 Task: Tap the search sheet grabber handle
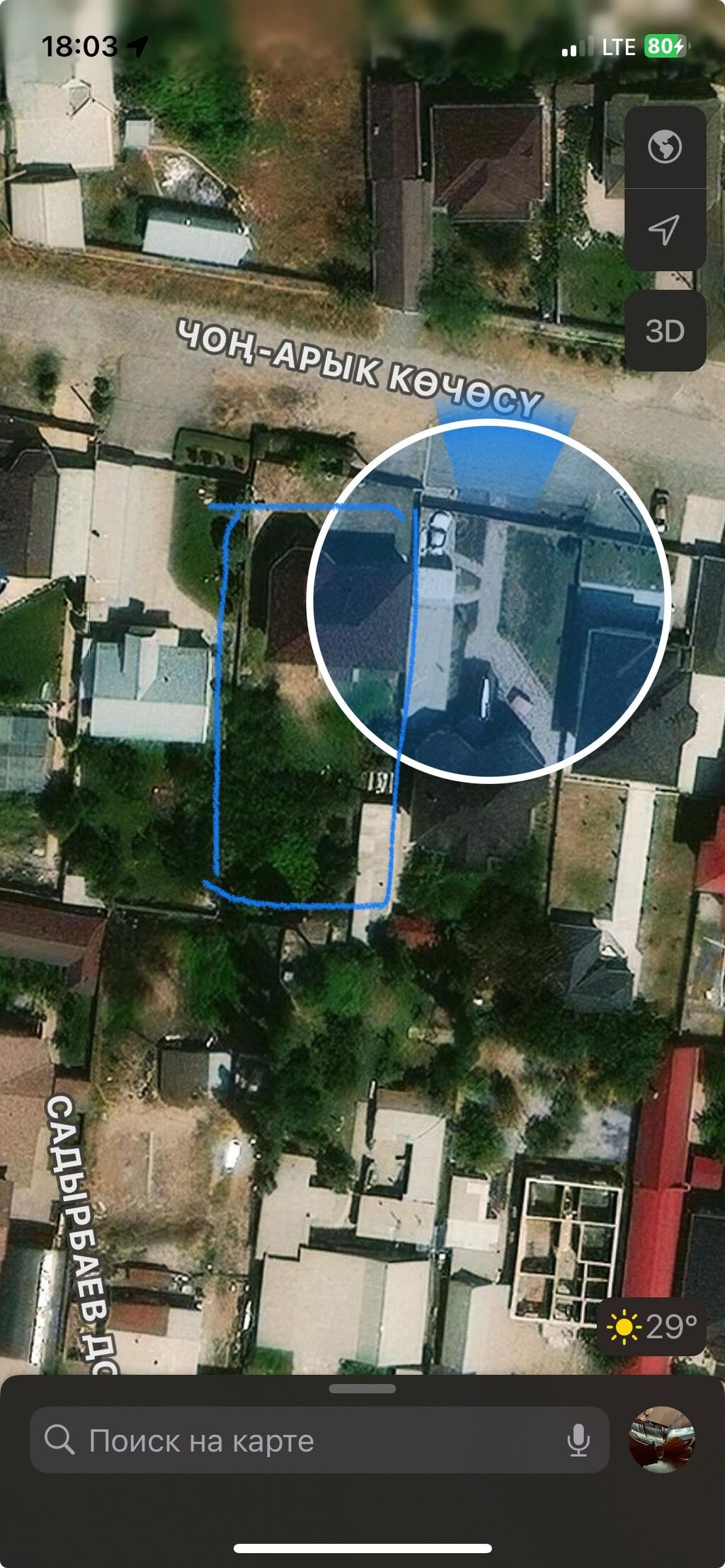pyautogui.click(x=362, y=1388)
